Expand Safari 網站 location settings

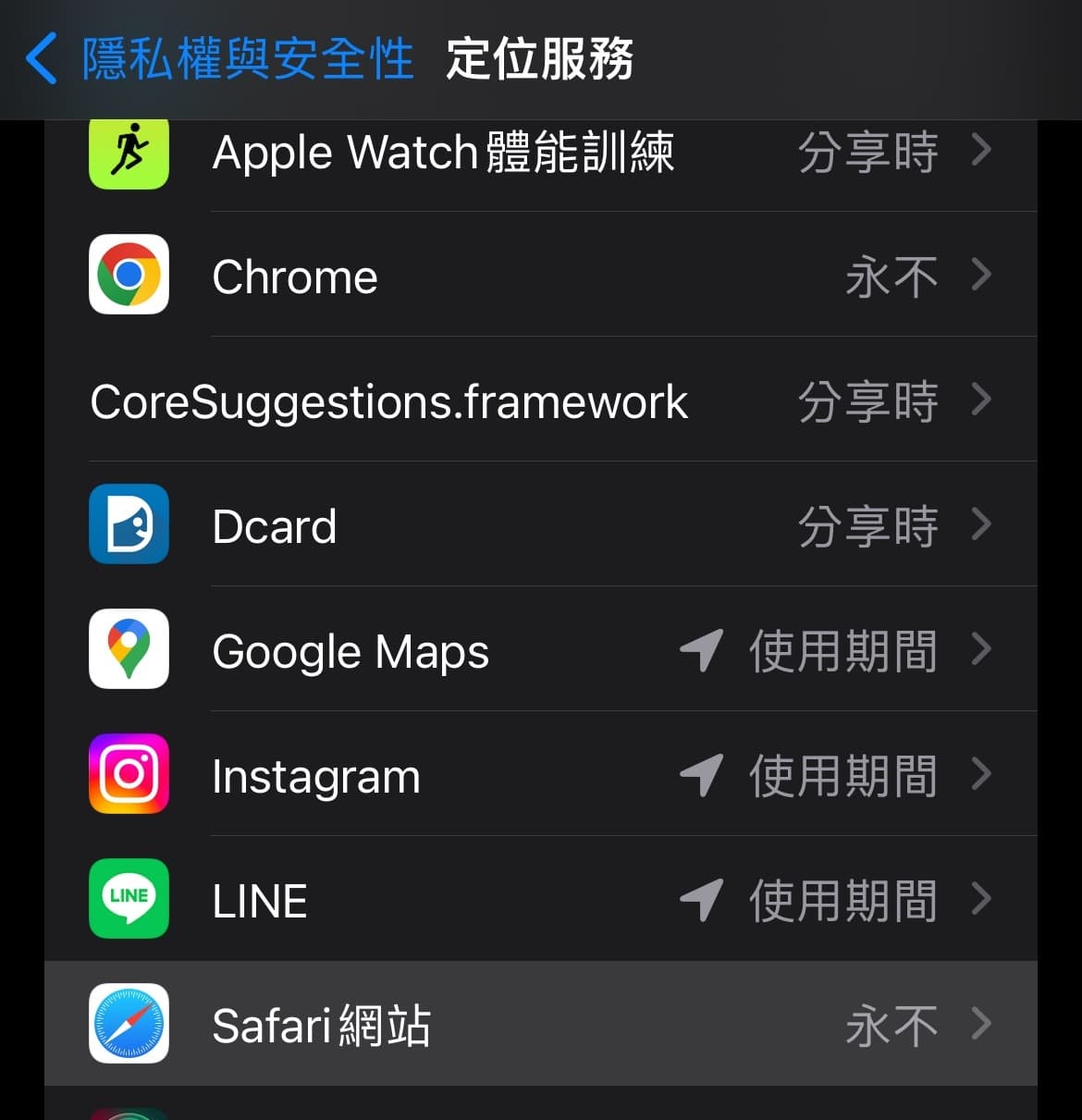click(x=981, y=1025)
